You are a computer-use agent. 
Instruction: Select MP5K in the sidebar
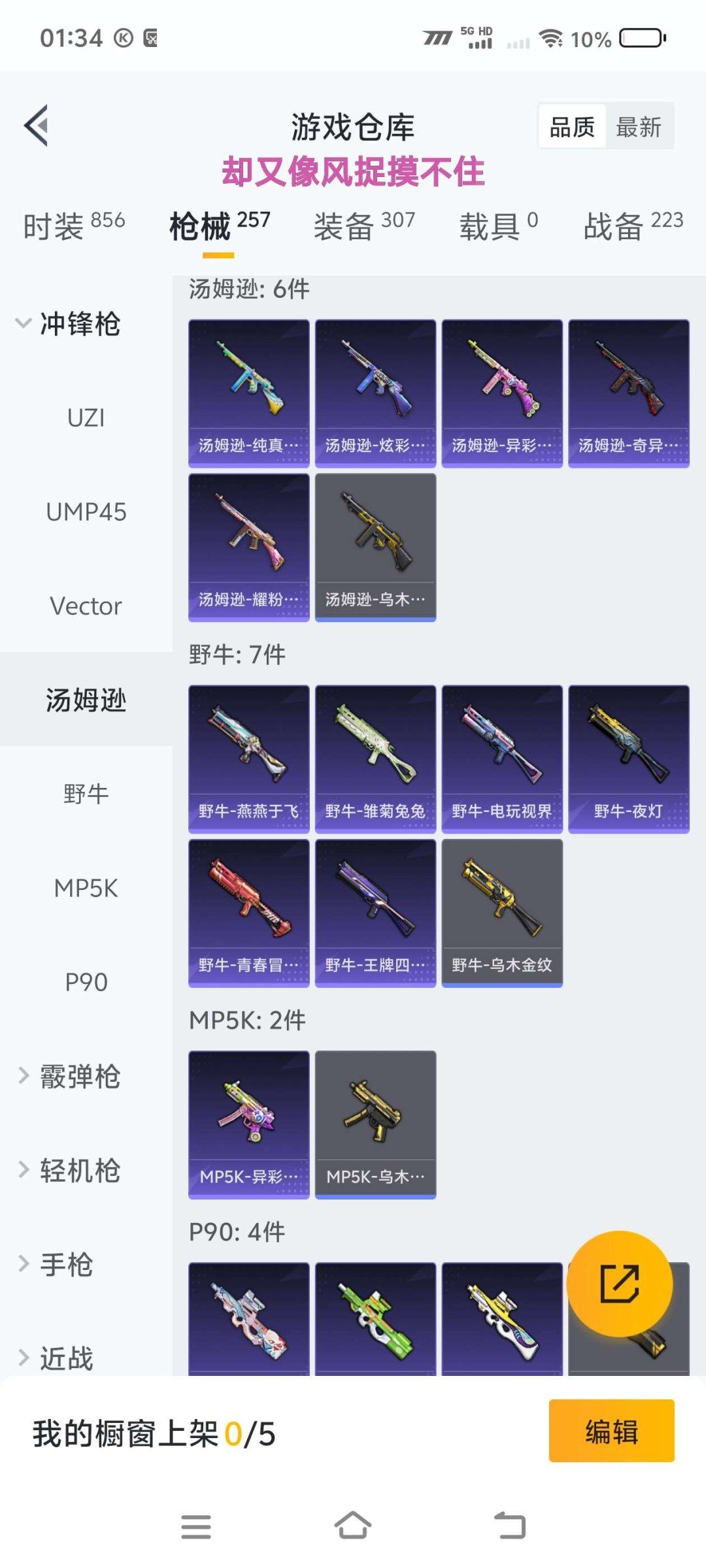(86, 889)
